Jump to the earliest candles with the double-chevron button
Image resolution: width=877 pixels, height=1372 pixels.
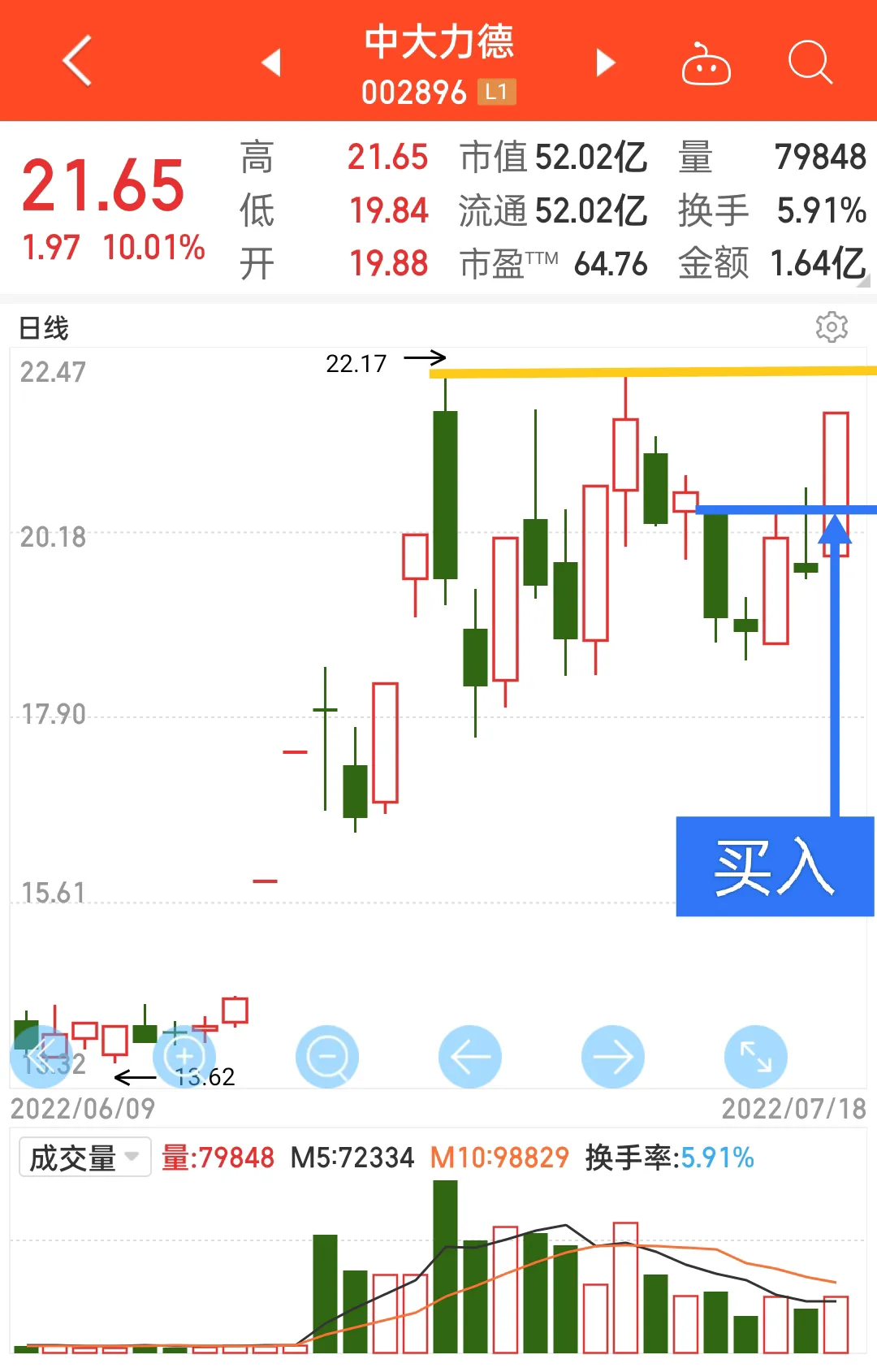coord(41,1056)
